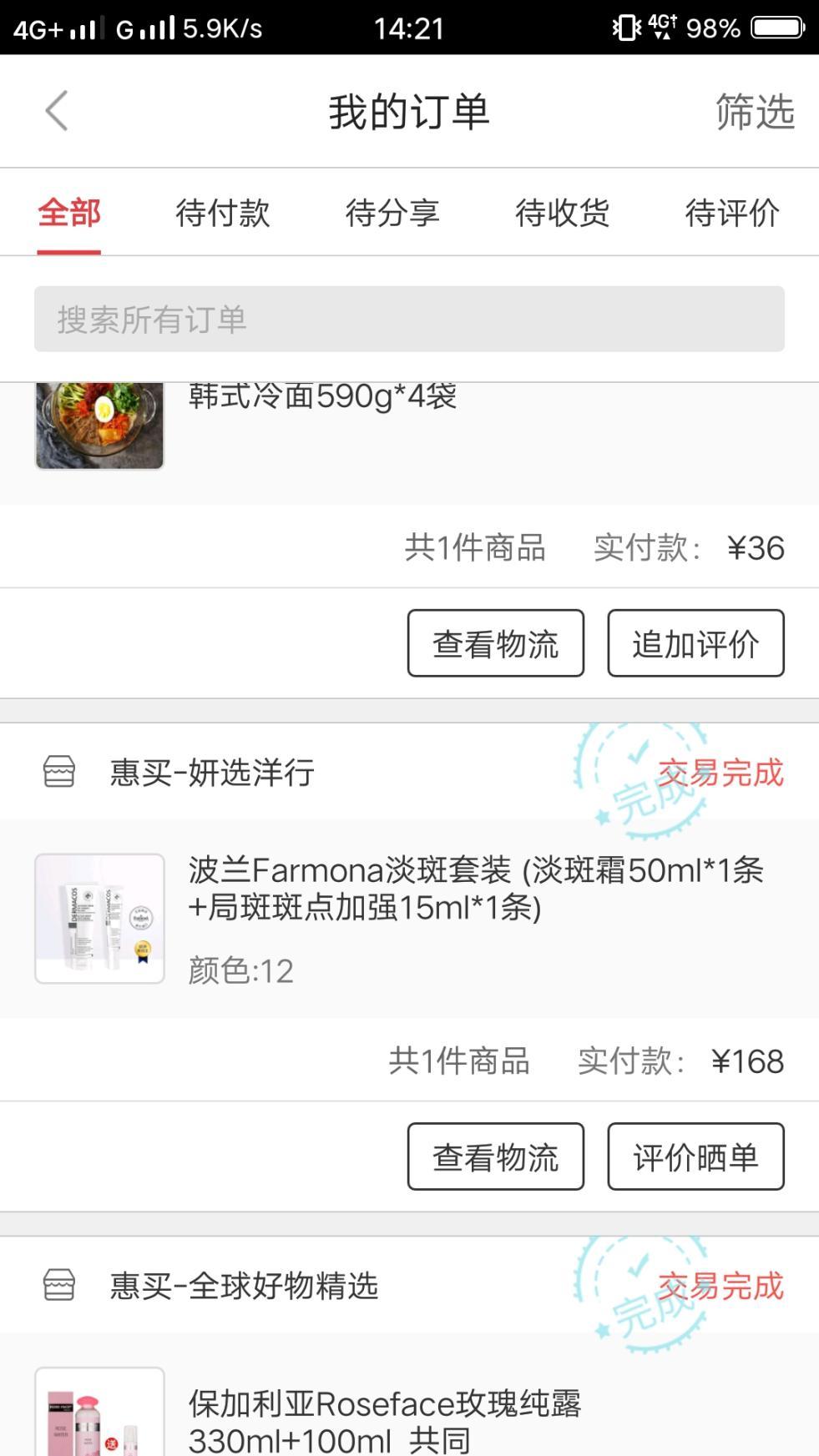
Task: Tap 评价晒单 for the Farmona order
Action: (x=695, y=1156)
